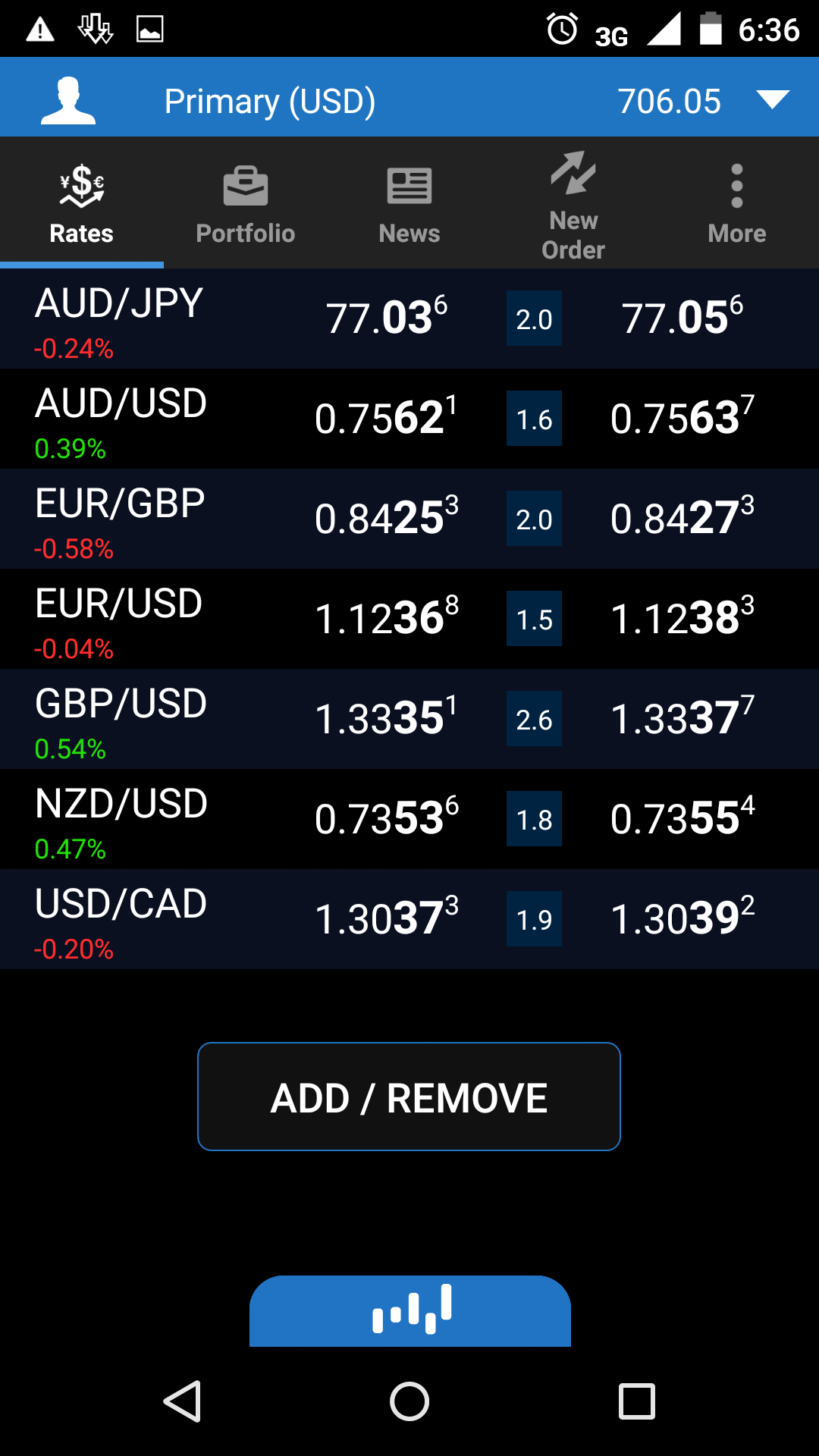Screen dimensions: 819x1456
Task: Open the EUR/USD currency pair
Action: click(x=119, y=619)
